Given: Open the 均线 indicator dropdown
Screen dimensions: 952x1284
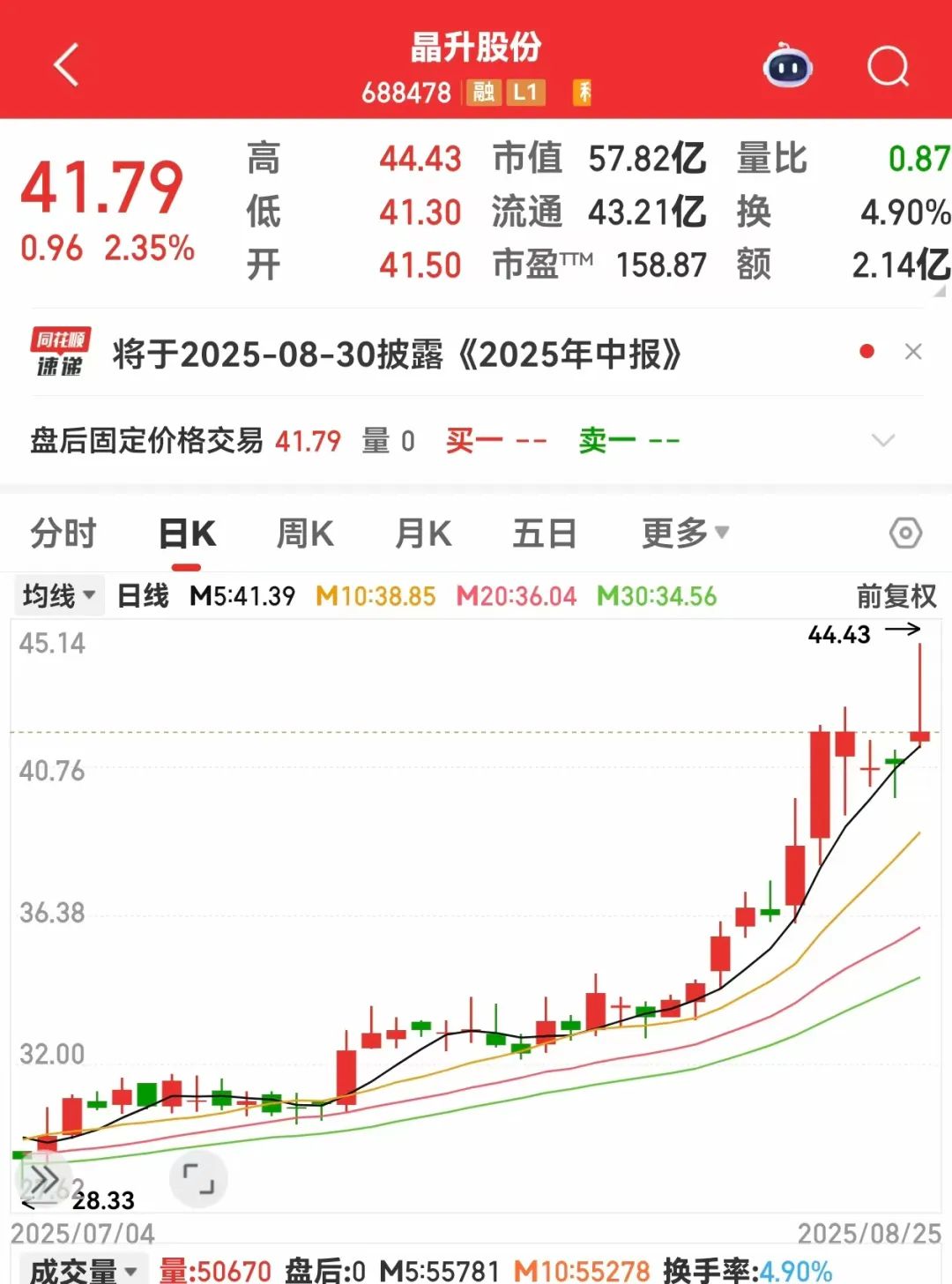Looking at the screenshot, I should pyautogui.click(x=58, y=596).
